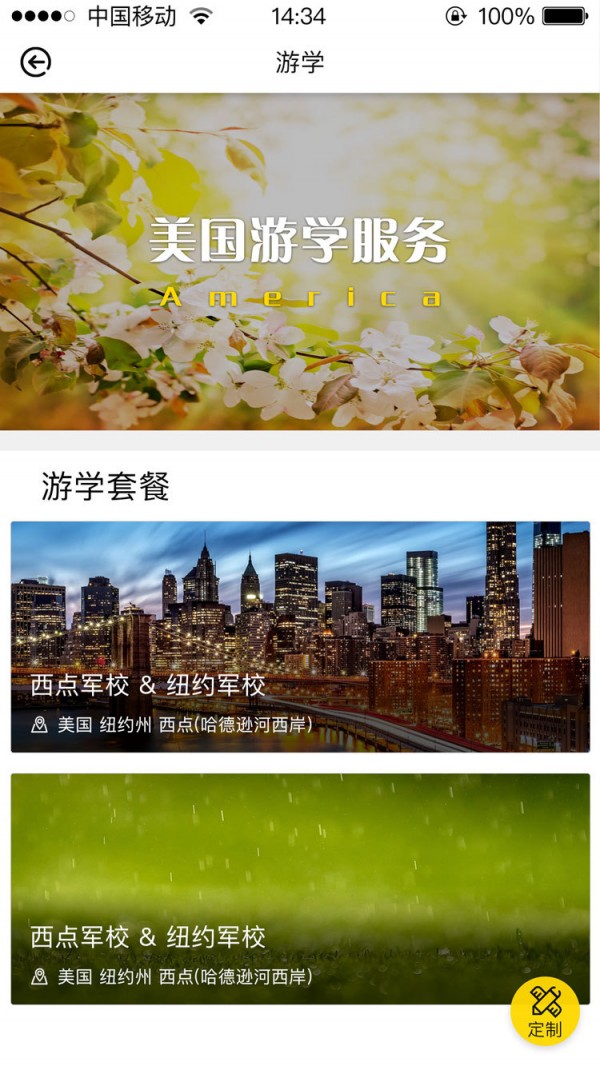600x1066 pixels.
Task: Tap the yellow 定制 floating button
Action: (545, 1011)
